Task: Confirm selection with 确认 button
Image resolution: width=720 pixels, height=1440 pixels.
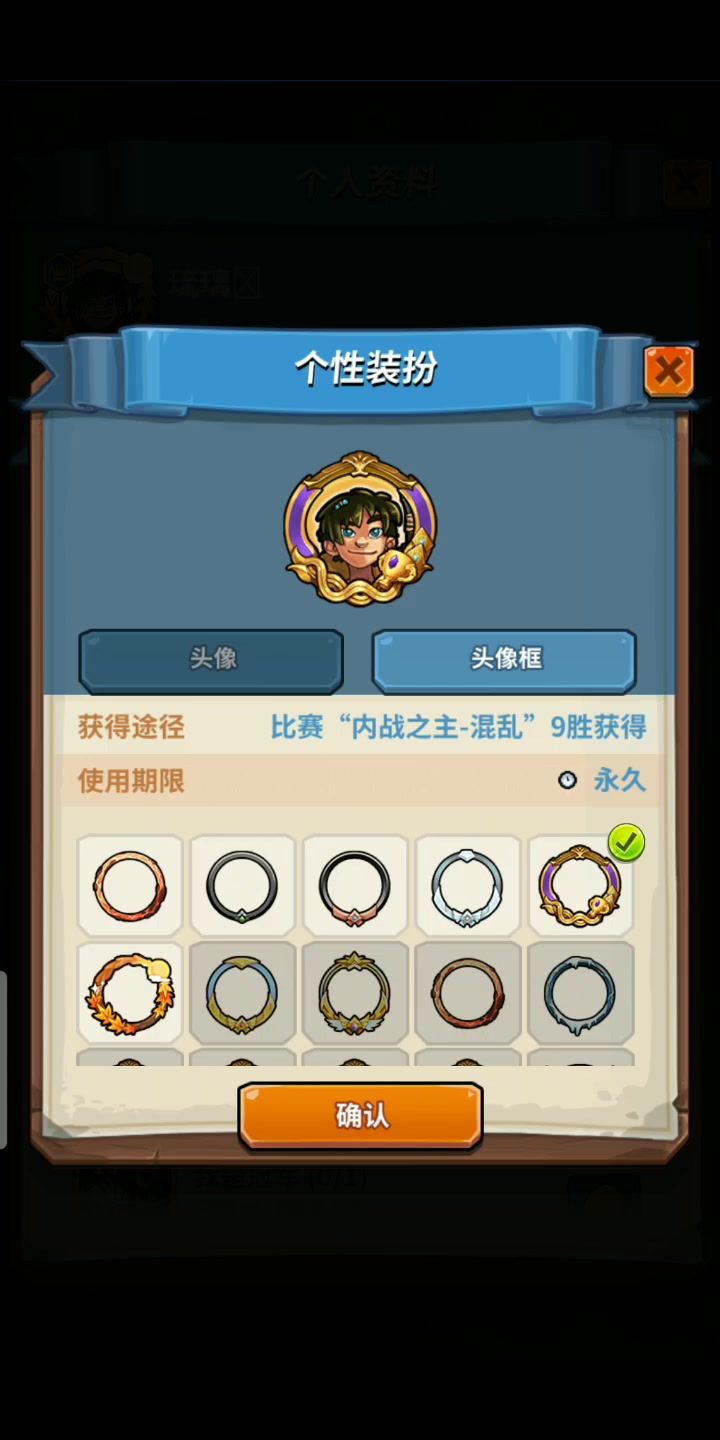Action: point(360,1116)
